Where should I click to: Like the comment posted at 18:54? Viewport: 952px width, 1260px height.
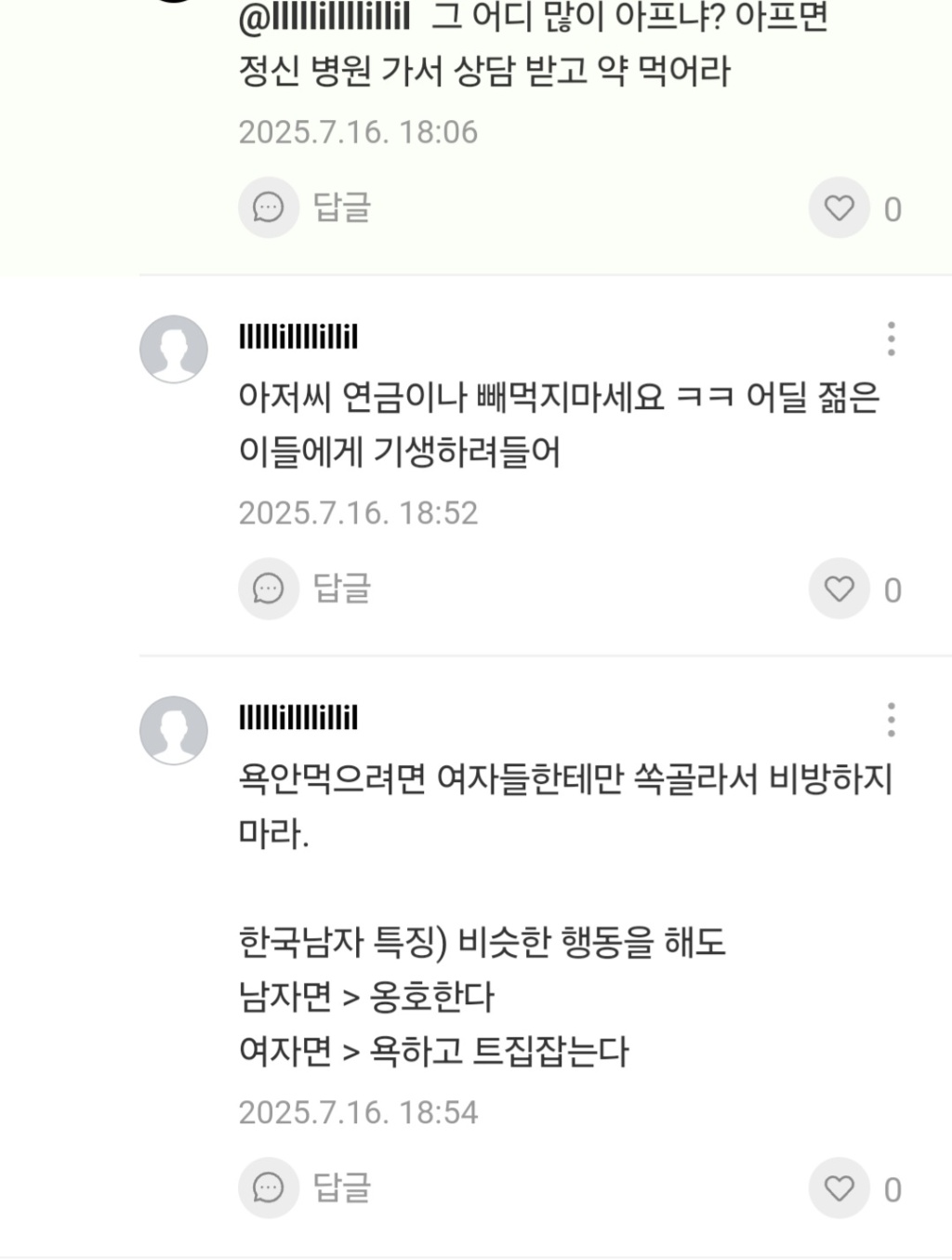[x=839, y=1187]
